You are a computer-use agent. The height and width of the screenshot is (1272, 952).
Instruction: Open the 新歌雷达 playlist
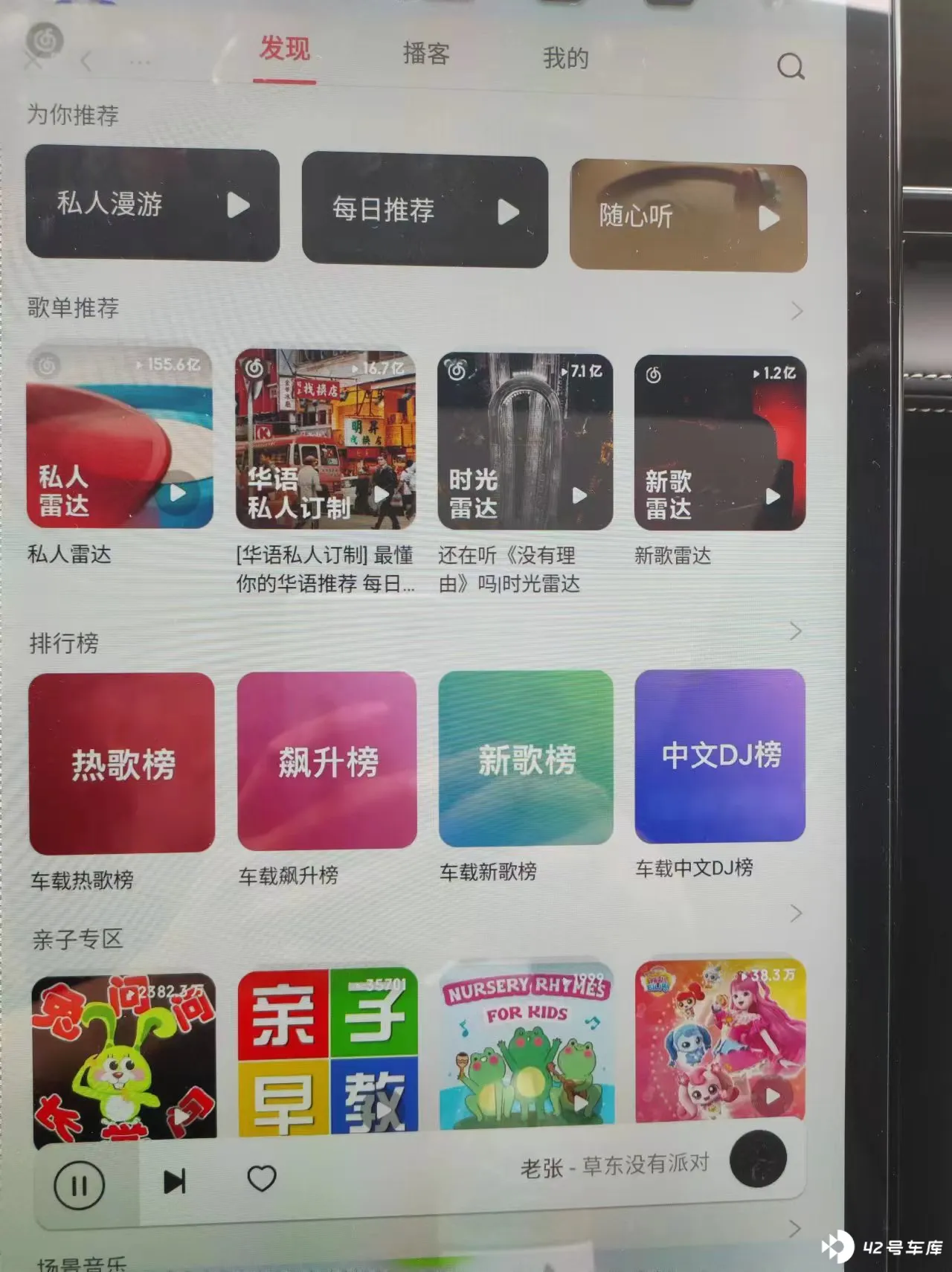[720, 443]
